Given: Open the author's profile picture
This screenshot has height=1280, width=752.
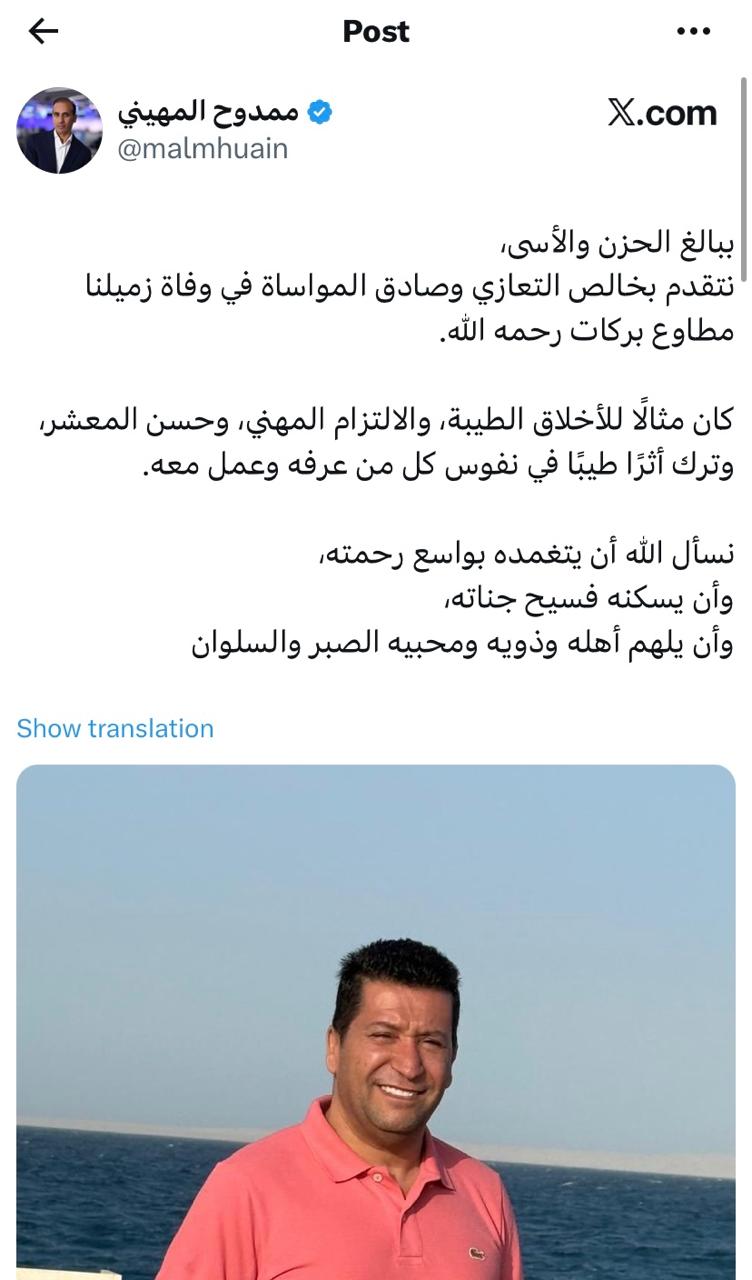Looking at the screenshot, I should (59, 131).
